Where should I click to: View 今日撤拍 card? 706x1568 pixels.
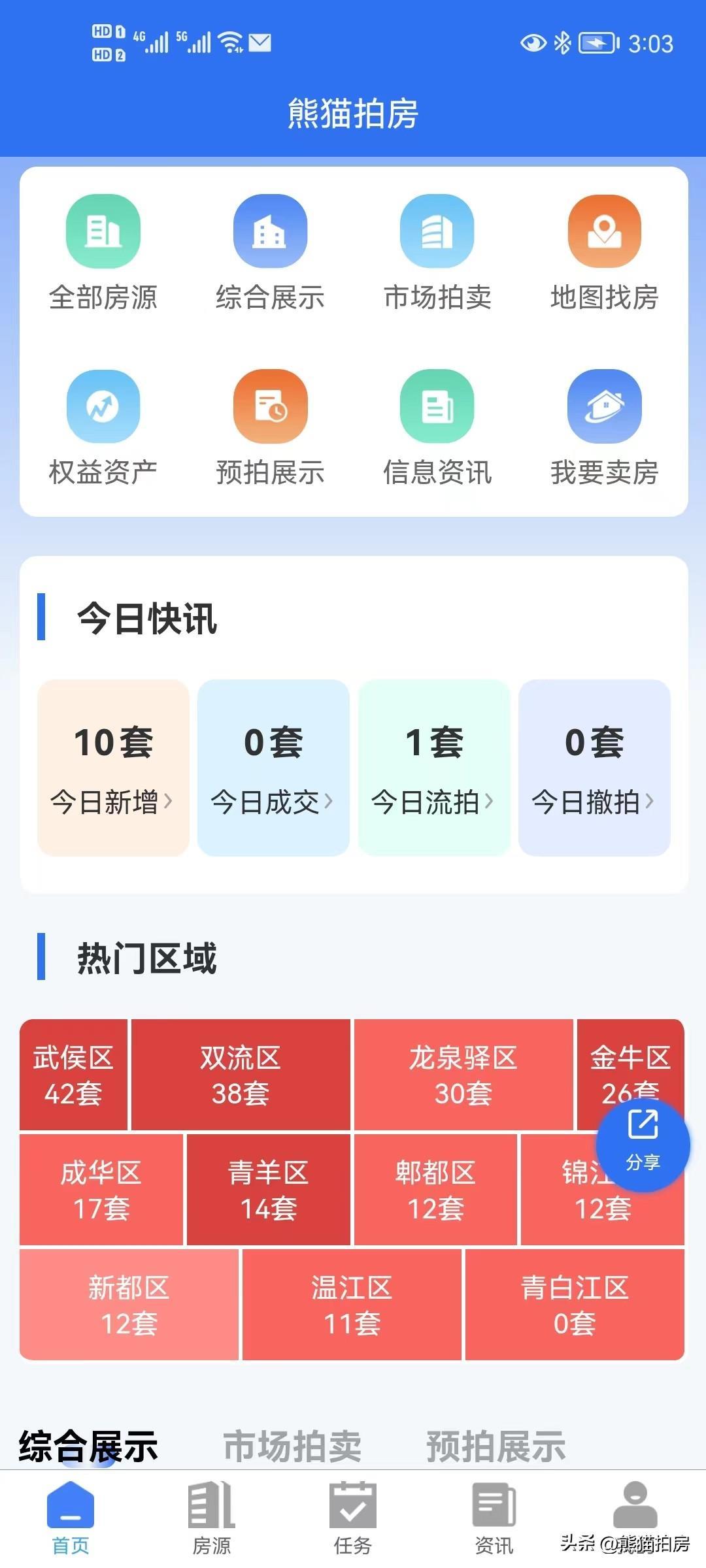coord(594,767)
